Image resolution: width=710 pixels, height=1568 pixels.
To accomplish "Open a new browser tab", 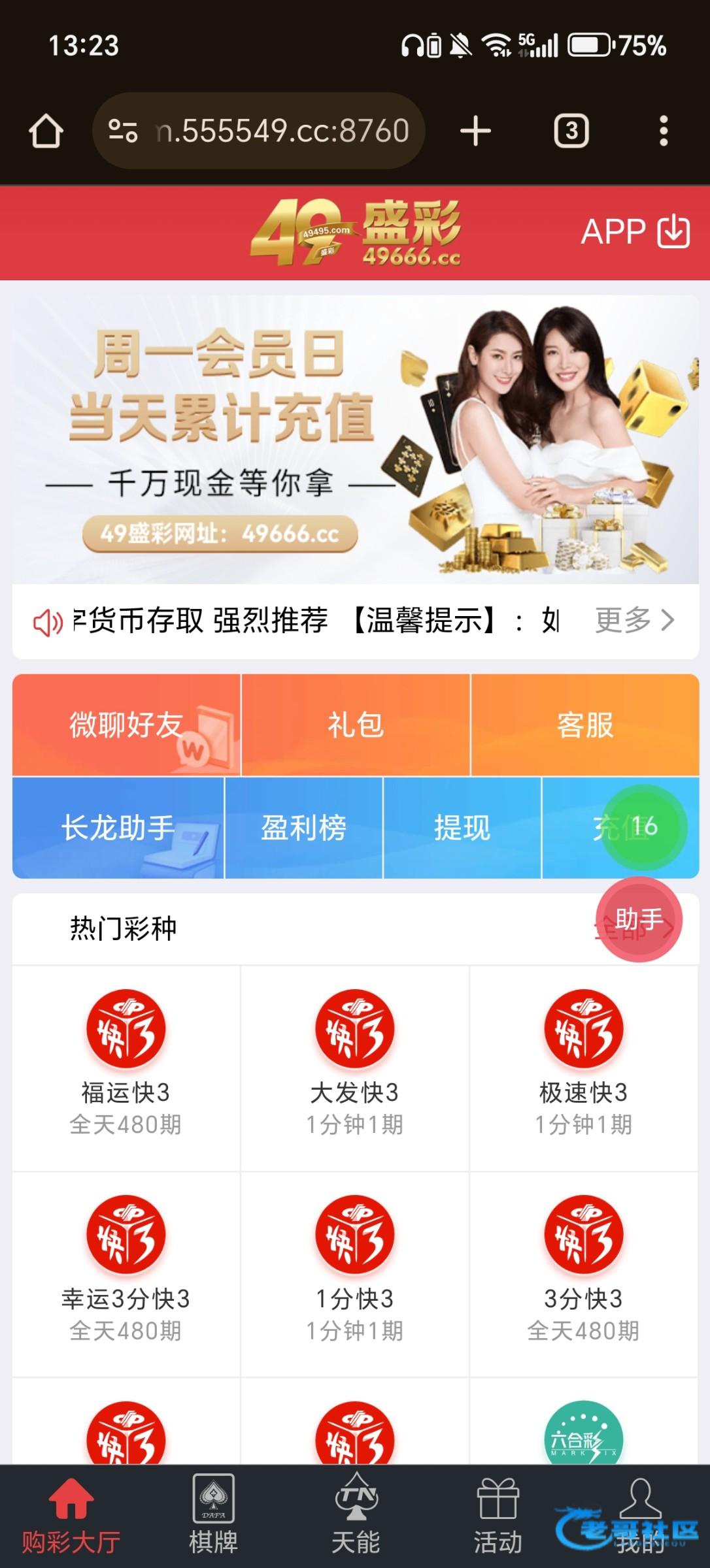I will click(x=475, y=131).
